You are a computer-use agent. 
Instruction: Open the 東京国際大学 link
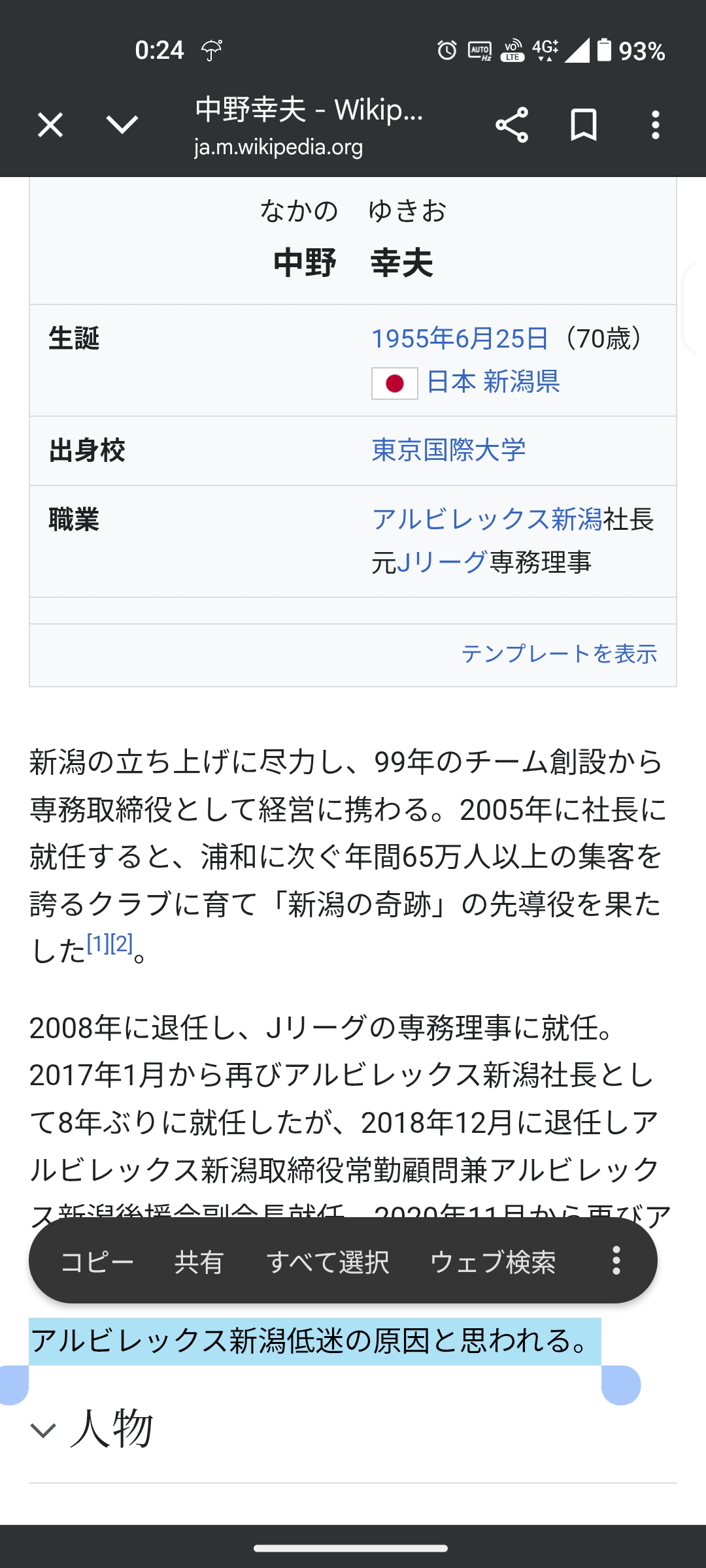pos(448,450)
